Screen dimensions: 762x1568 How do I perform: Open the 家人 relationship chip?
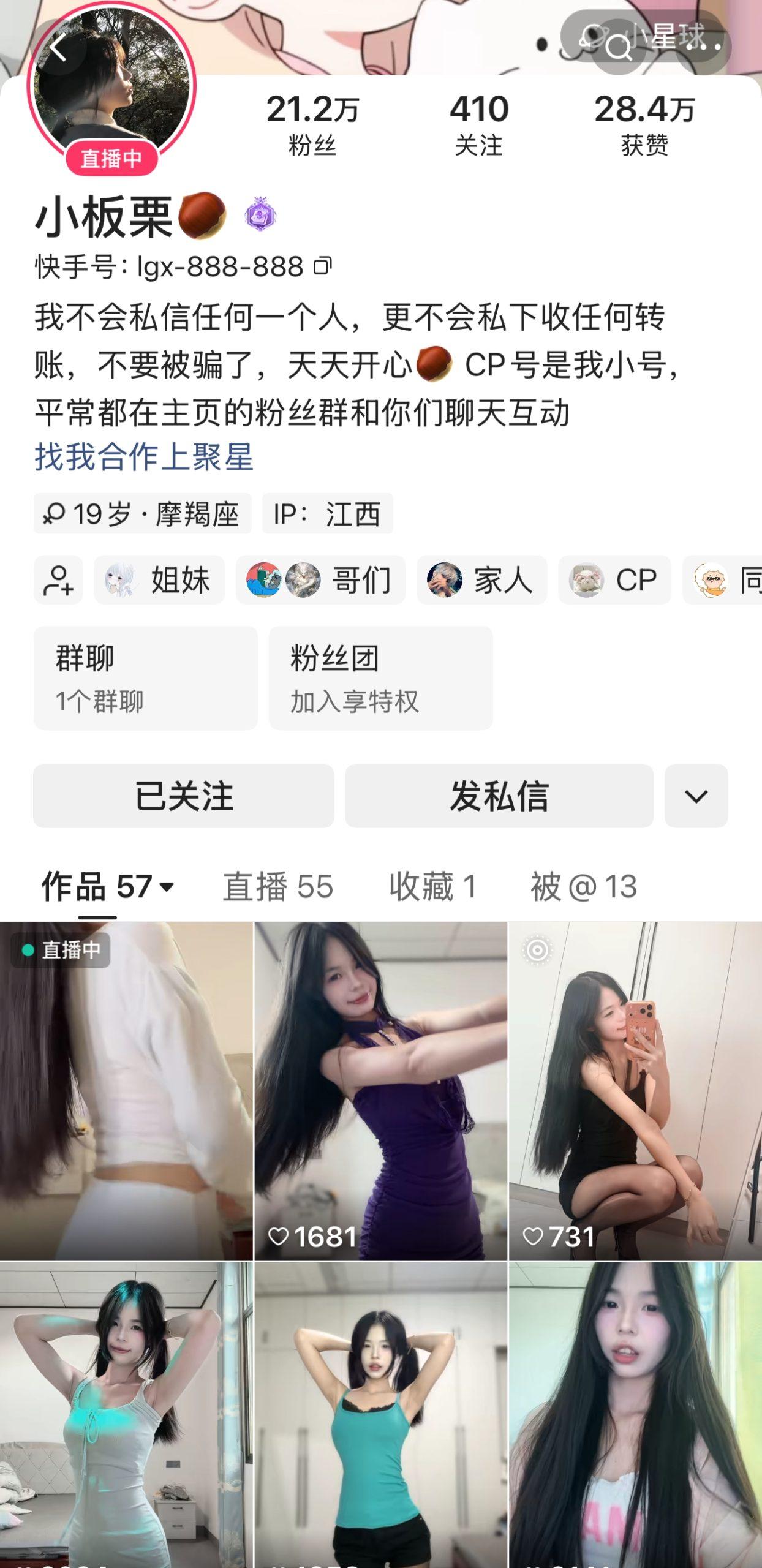481,579
